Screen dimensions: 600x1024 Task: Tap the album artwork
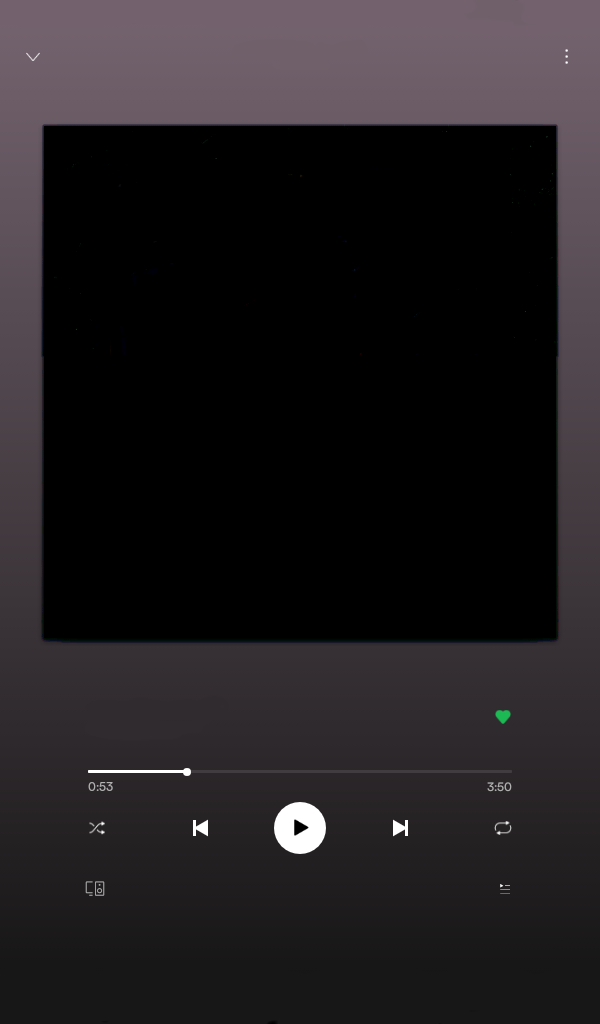click(x=300, y=382)
